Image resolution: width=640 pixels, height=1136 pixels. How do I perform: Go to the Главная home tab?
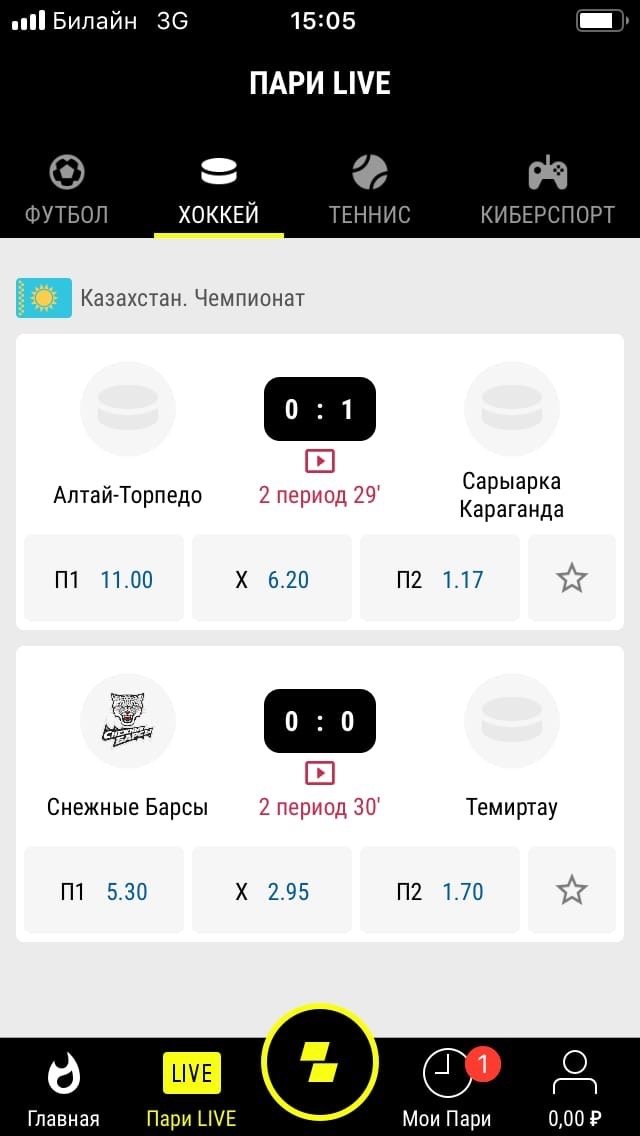pyautogui.click(x=64, y=1088)
